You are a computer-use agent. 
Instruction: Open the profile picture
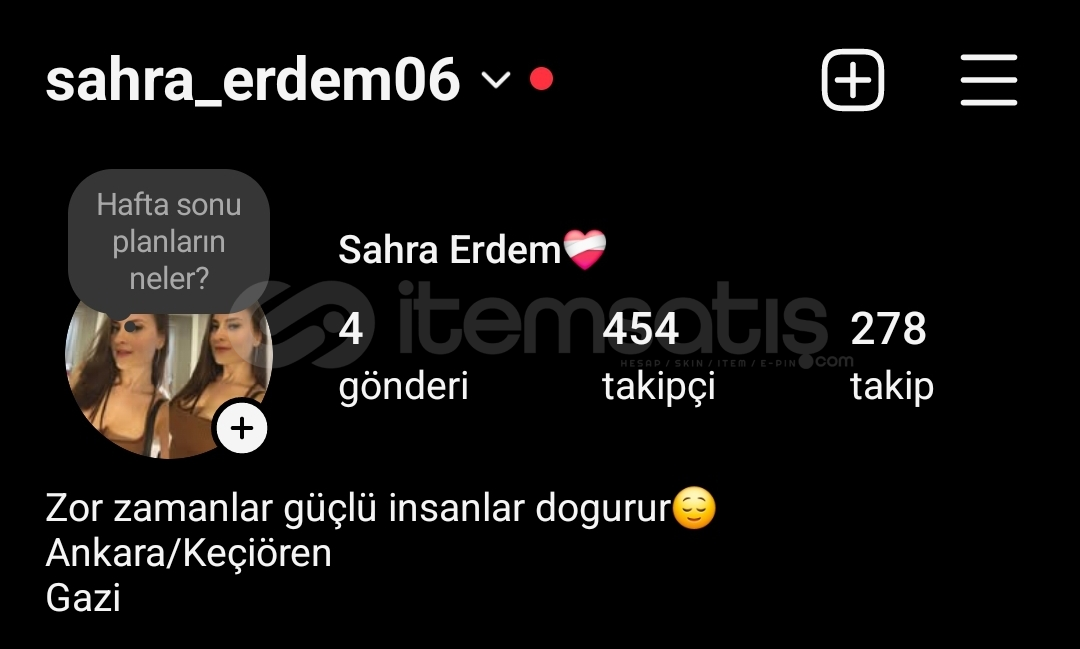[150, 380]
